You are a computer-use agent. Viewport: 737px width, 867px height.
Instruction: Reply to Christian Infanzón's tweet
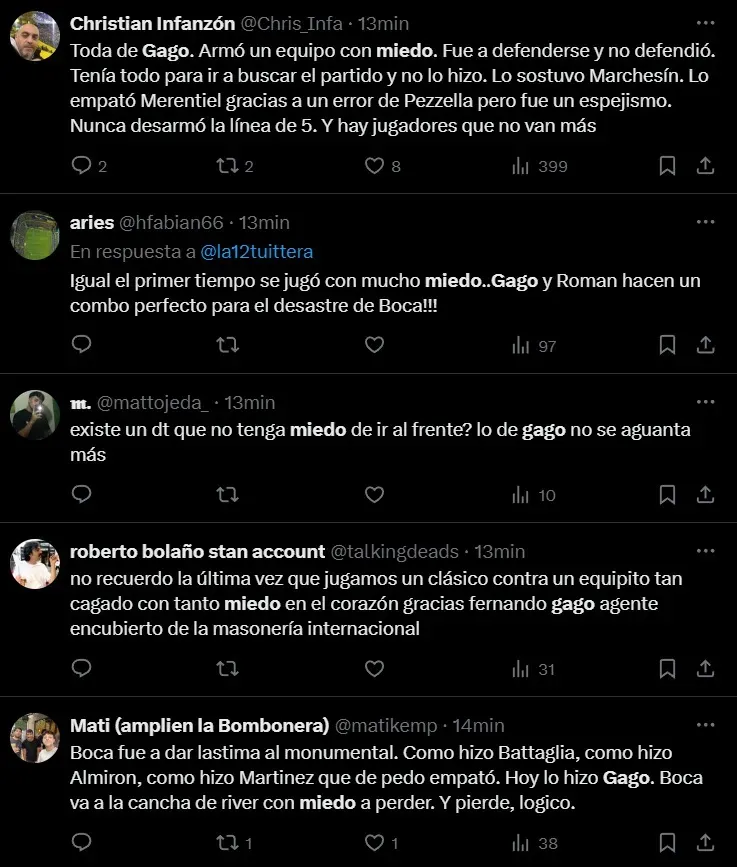82,166
